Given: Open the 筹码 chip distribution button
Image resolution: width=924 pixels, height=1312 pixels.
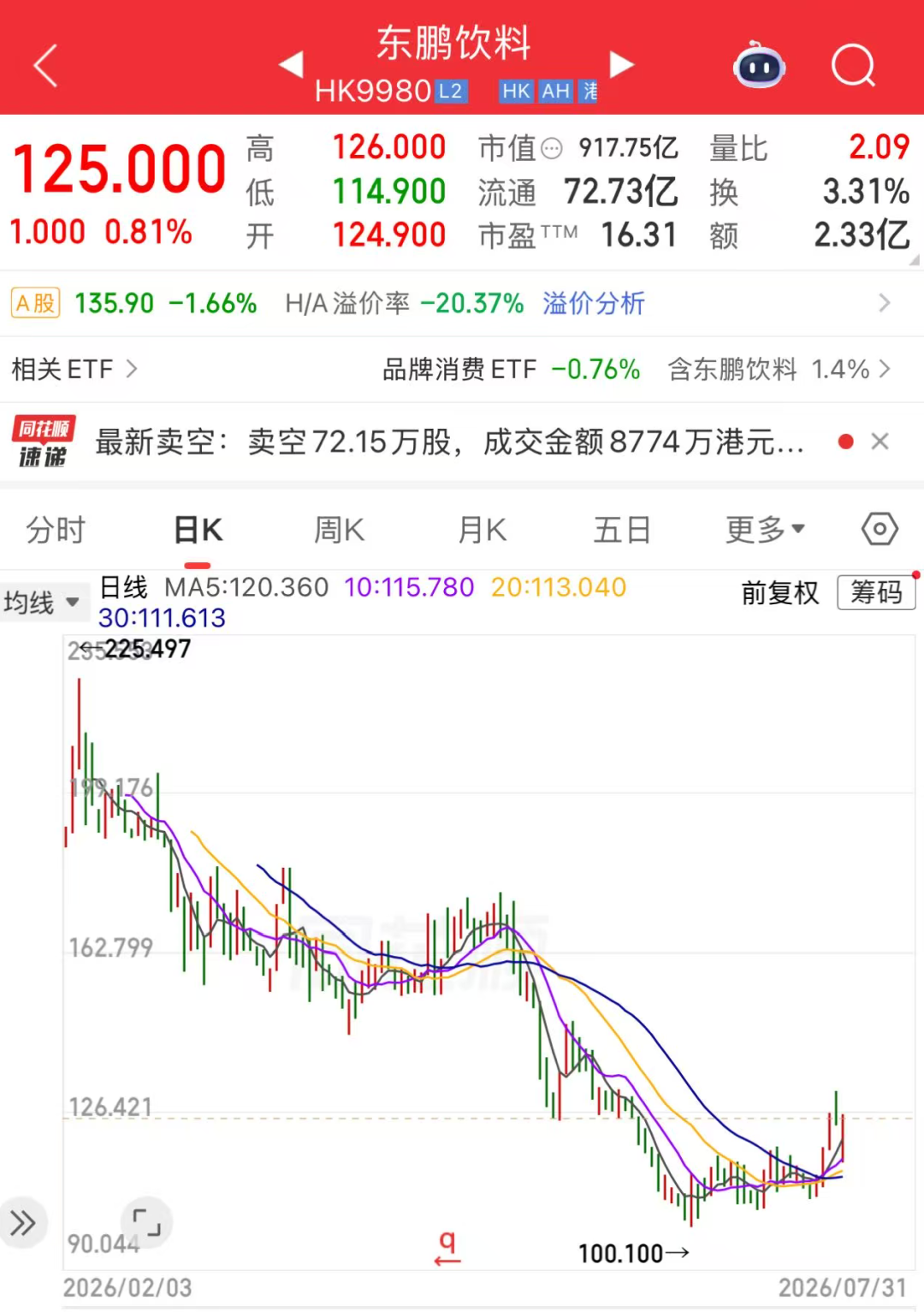Looking at the screenshot, I should point(876,592).
